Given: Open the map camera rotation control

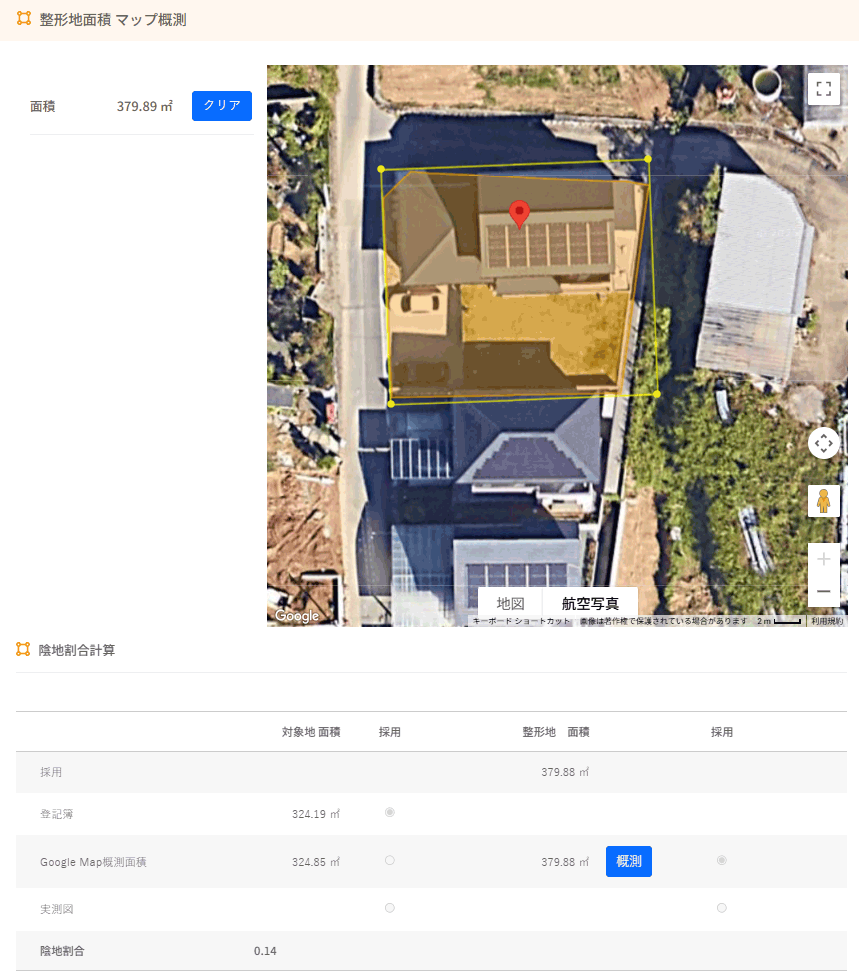Looking at the screenshot, I should (823, 442).
